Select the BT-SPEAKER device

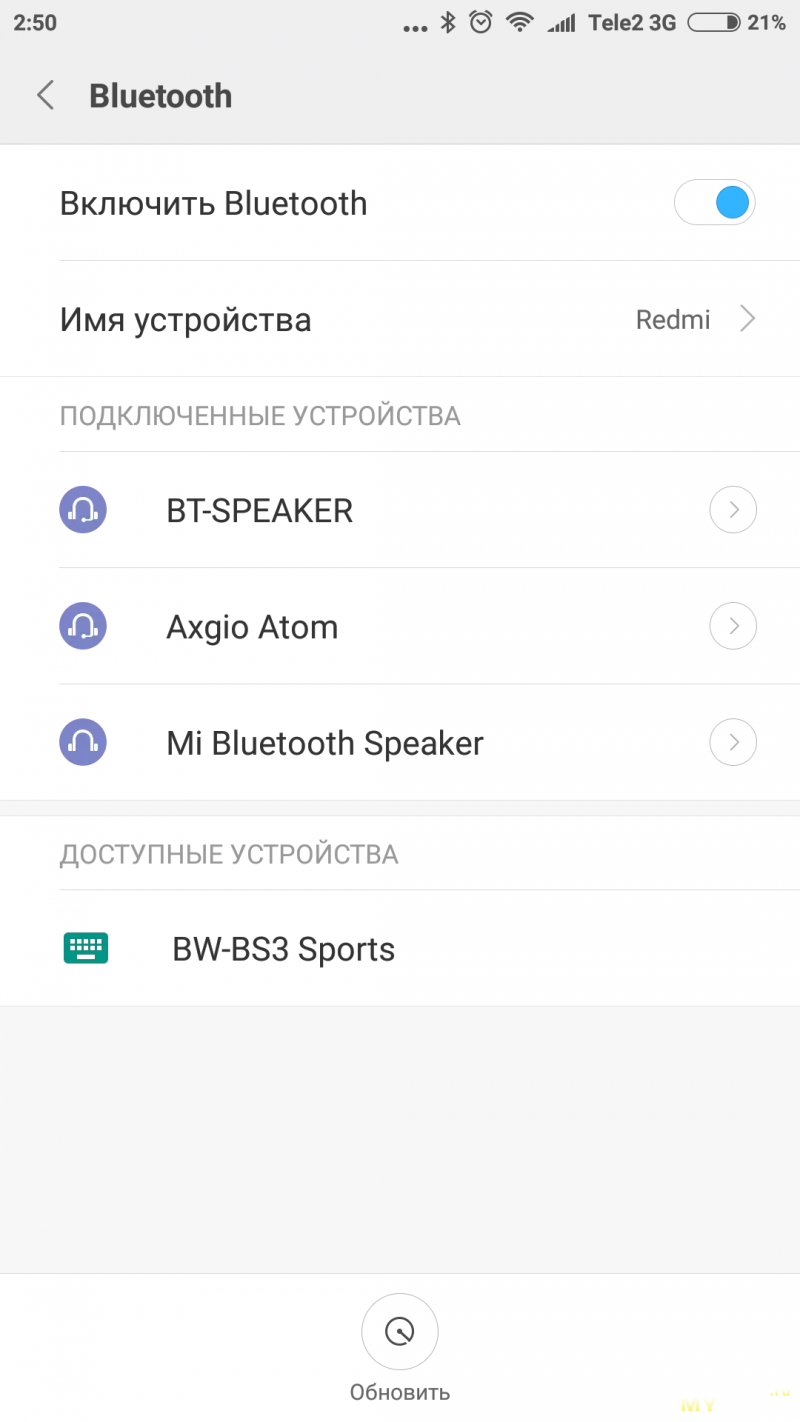click(400, 511)
